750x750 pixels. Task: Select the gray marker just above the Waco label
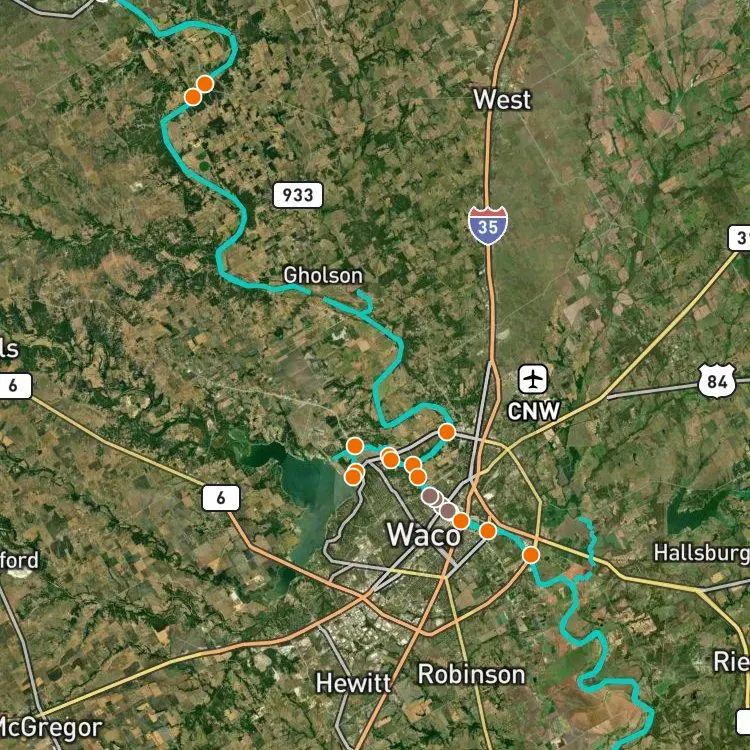[448, 511]
